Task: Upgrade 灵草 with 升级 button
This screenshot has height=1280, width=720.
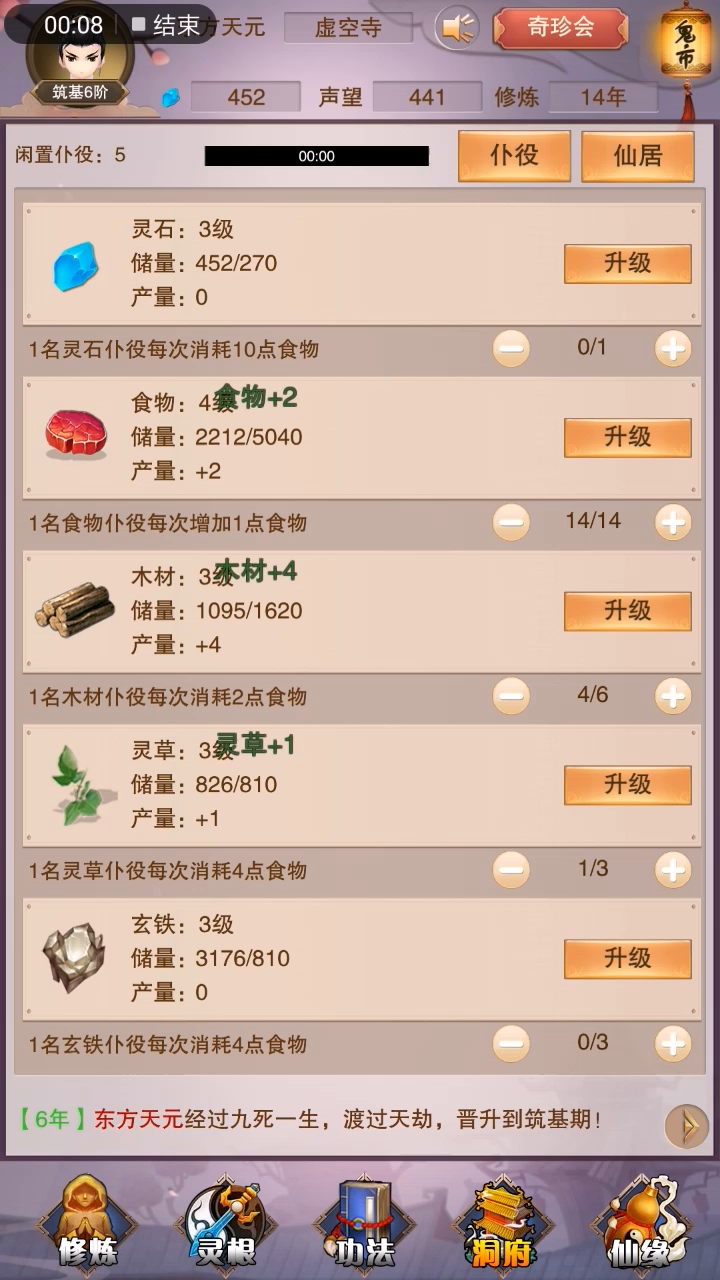Action: tap(627, 784)
